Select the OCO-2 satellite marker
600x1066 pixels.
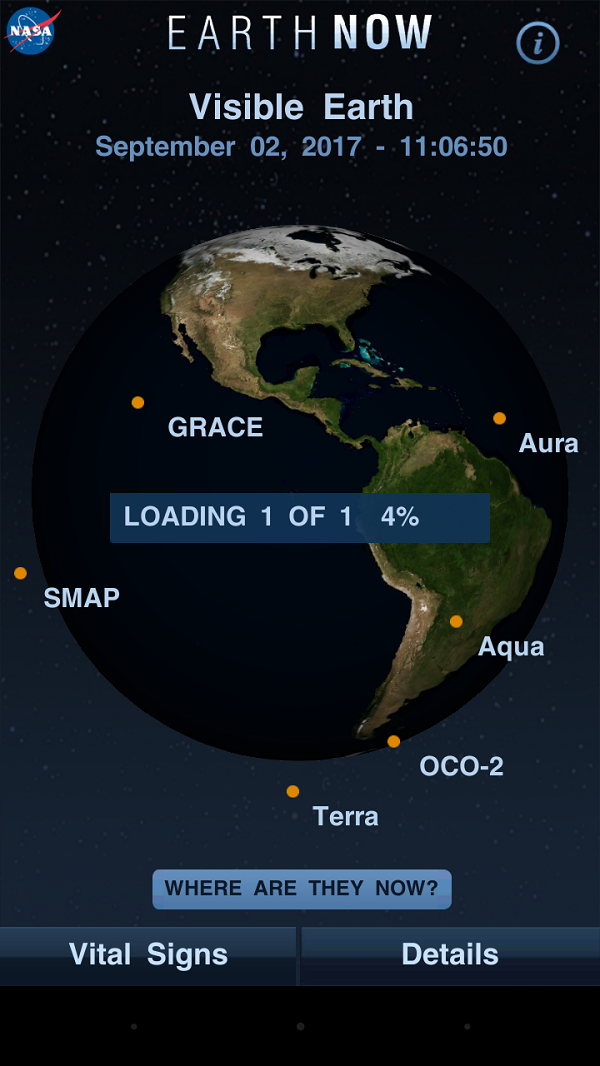pyautogui.click(x=393, y=741)
